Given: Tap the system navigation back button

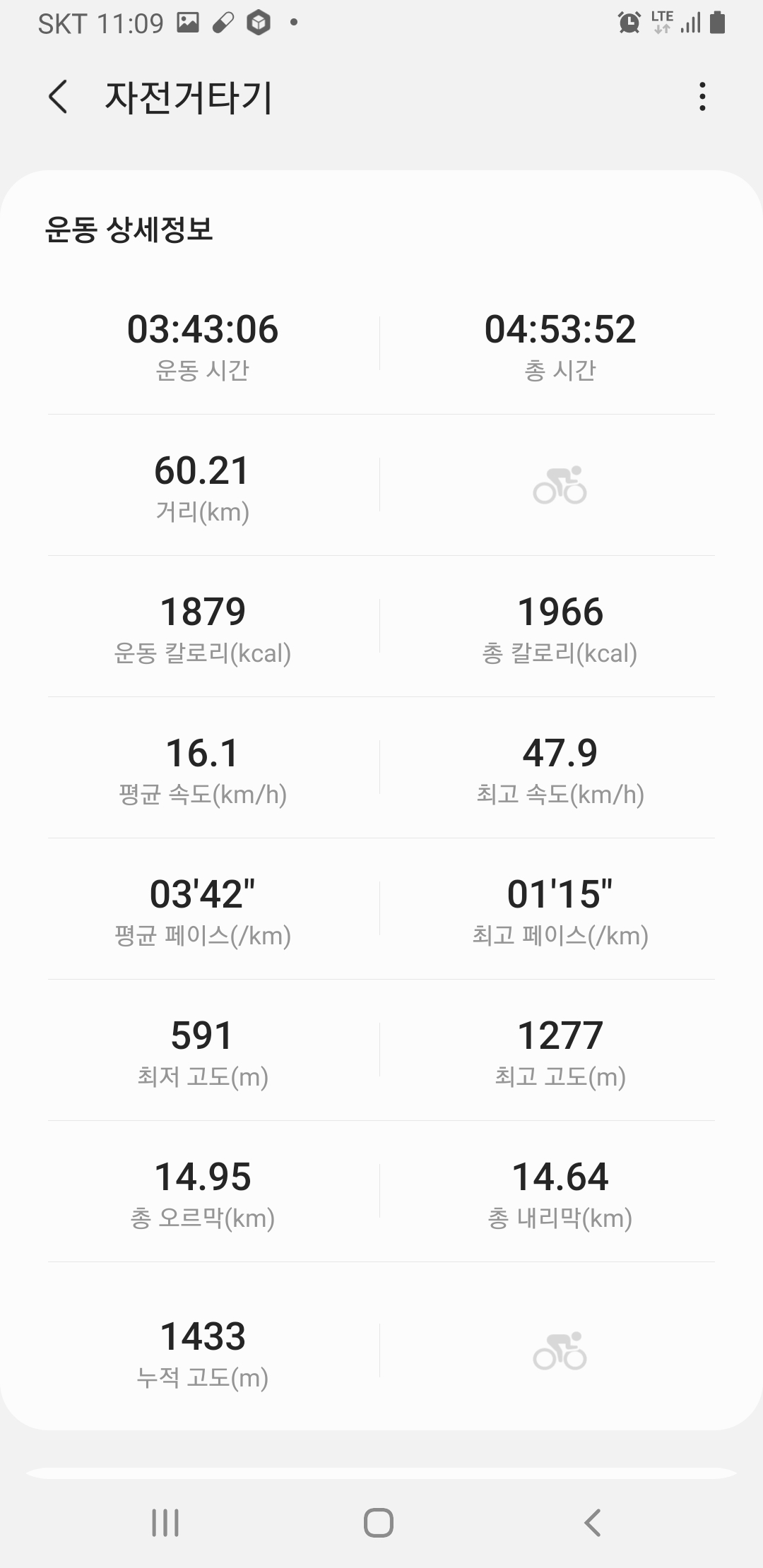Looking at the screenshot, I should [x=593, y=1523].
